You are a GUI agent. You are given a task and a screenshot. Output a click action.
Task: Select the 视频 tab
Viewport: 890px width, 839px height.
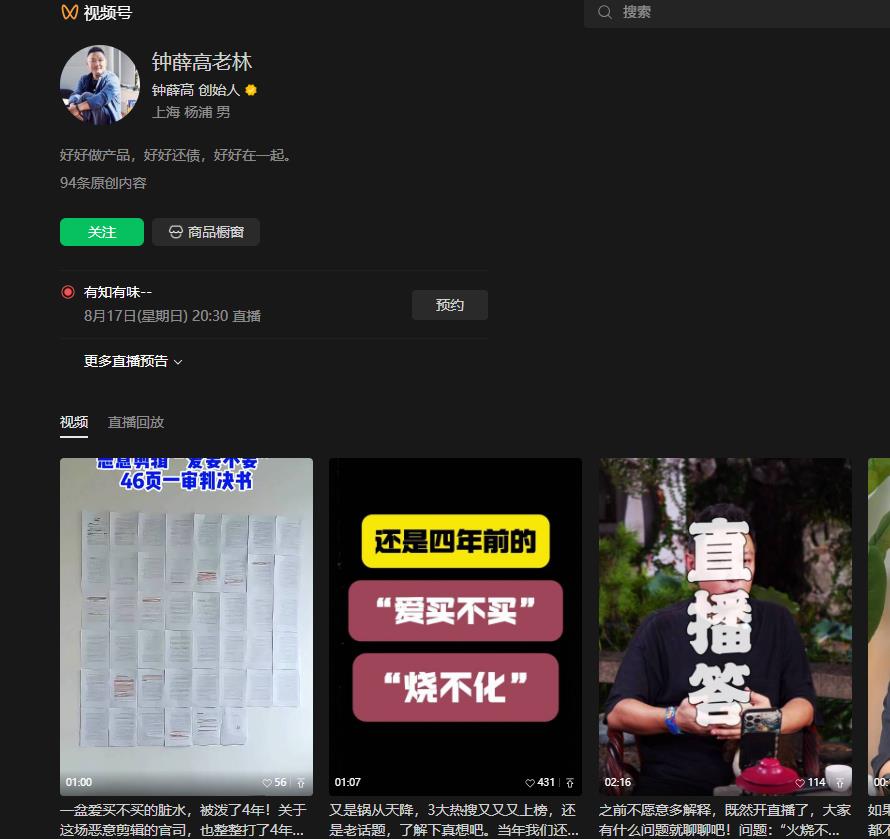point(74,422)
